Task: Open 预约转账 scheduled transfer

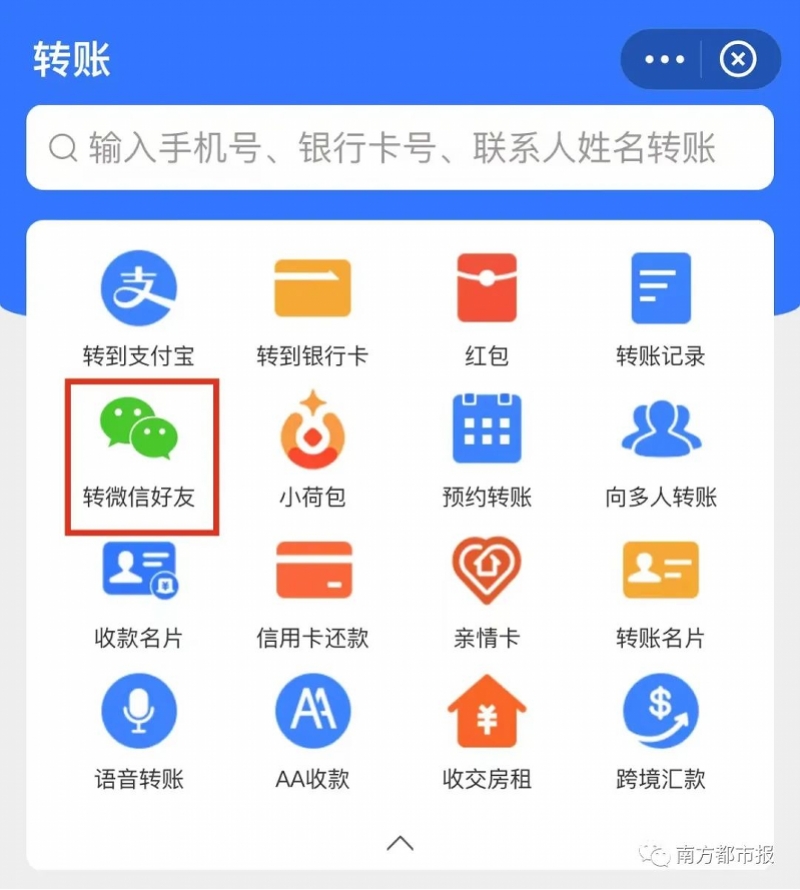Action: pyautogui.click(x=486, y=450)
